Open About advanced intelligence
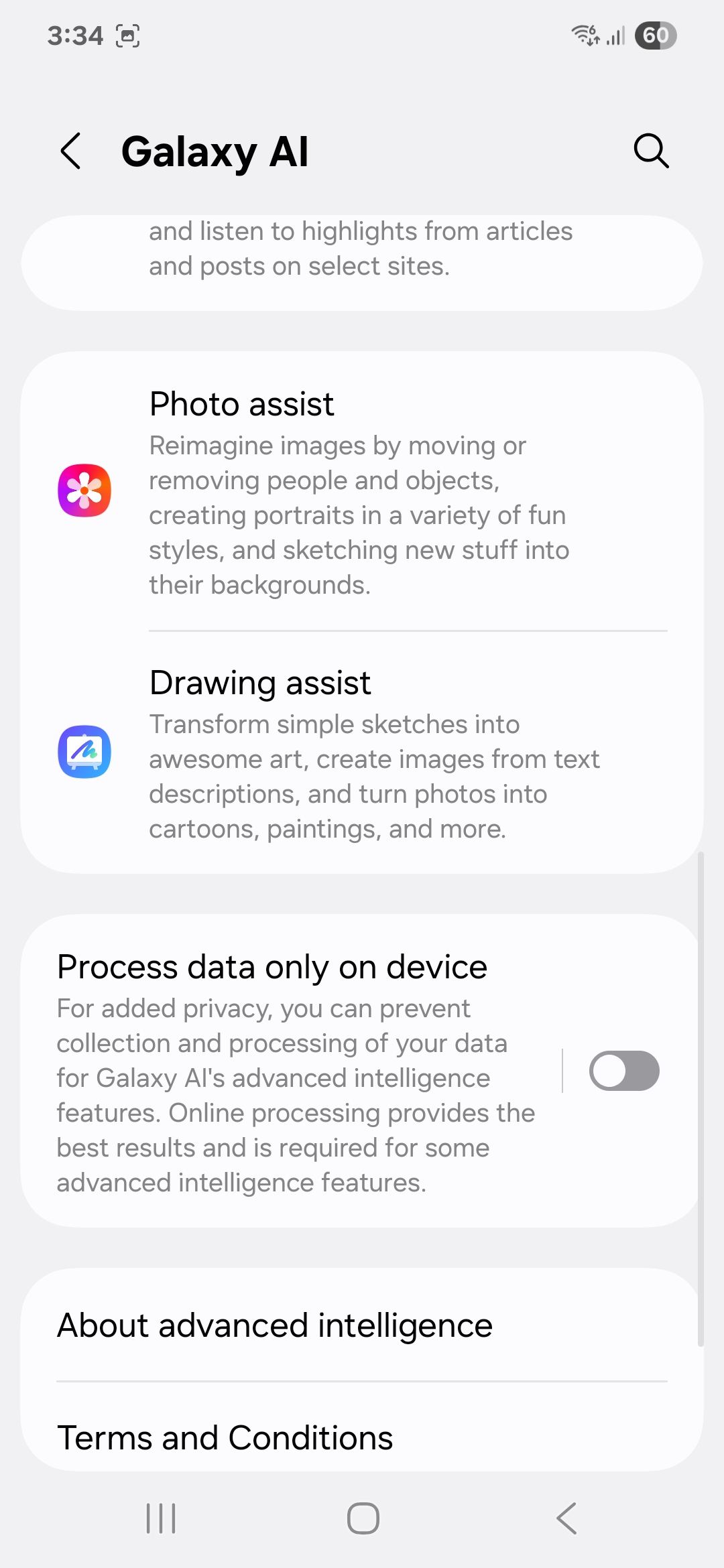724x1568 pixels. coord(362,1325)
